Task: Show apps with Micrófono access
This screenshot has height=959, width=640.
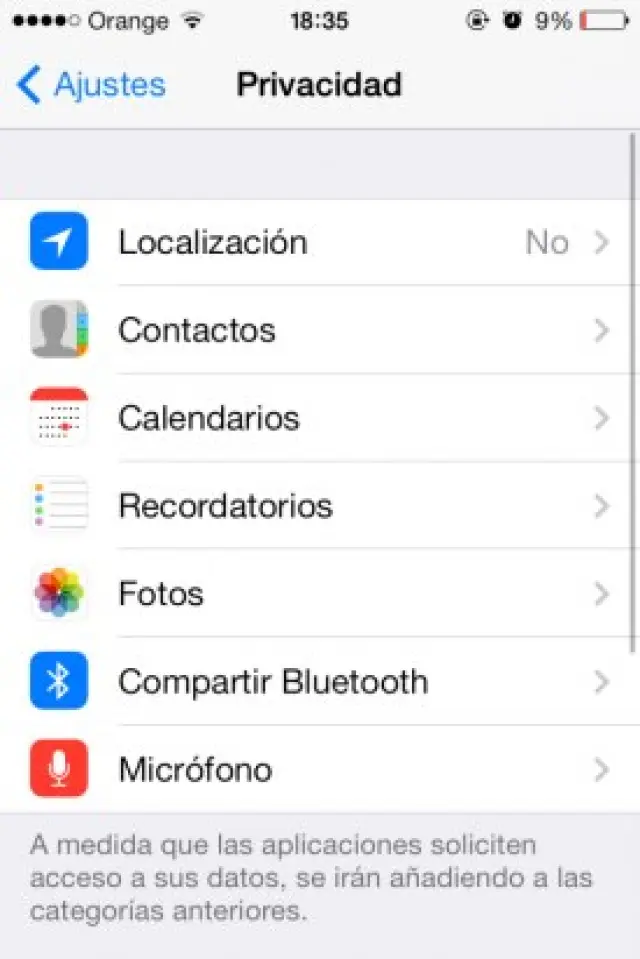Action: 320,770
